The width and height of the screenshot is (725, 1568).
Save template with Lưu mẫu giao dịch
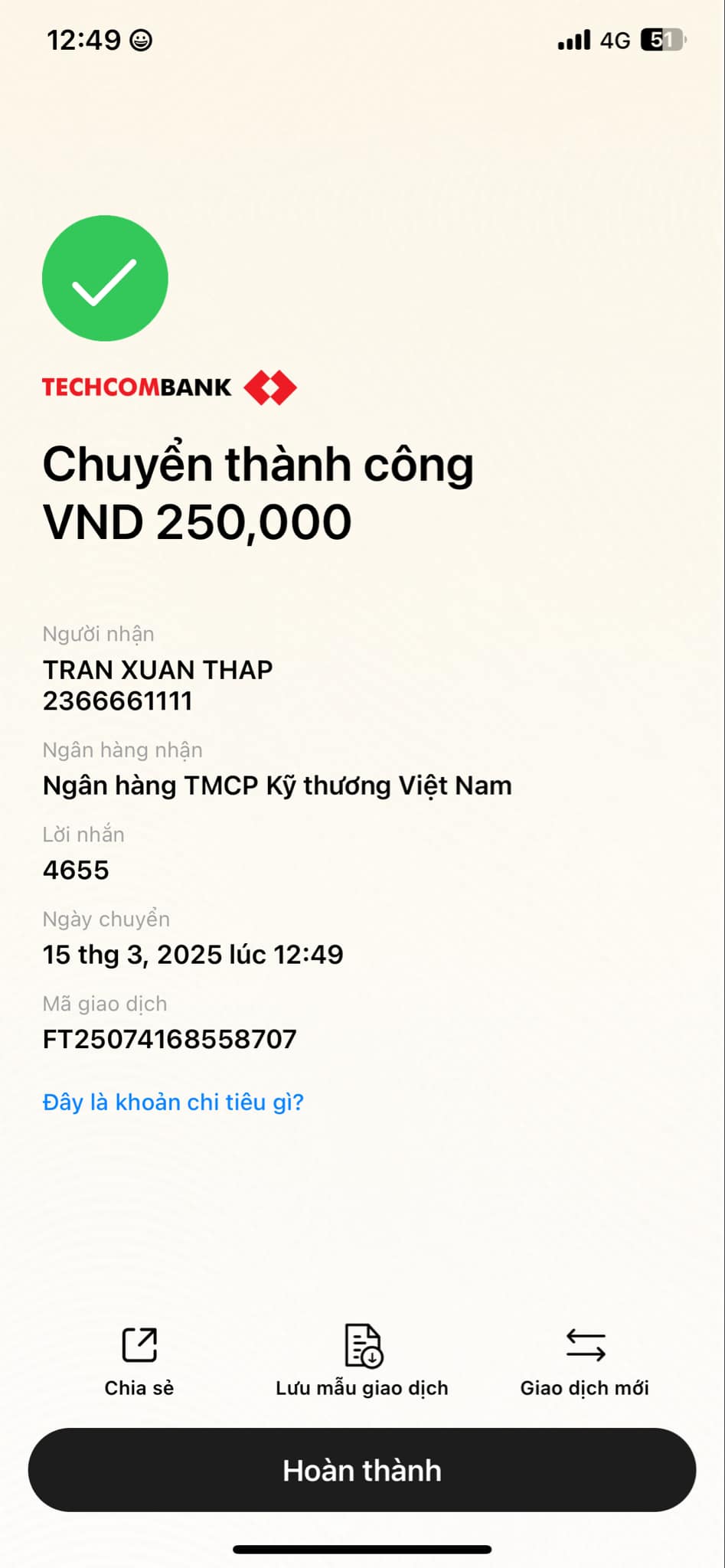pos(362,1361)
